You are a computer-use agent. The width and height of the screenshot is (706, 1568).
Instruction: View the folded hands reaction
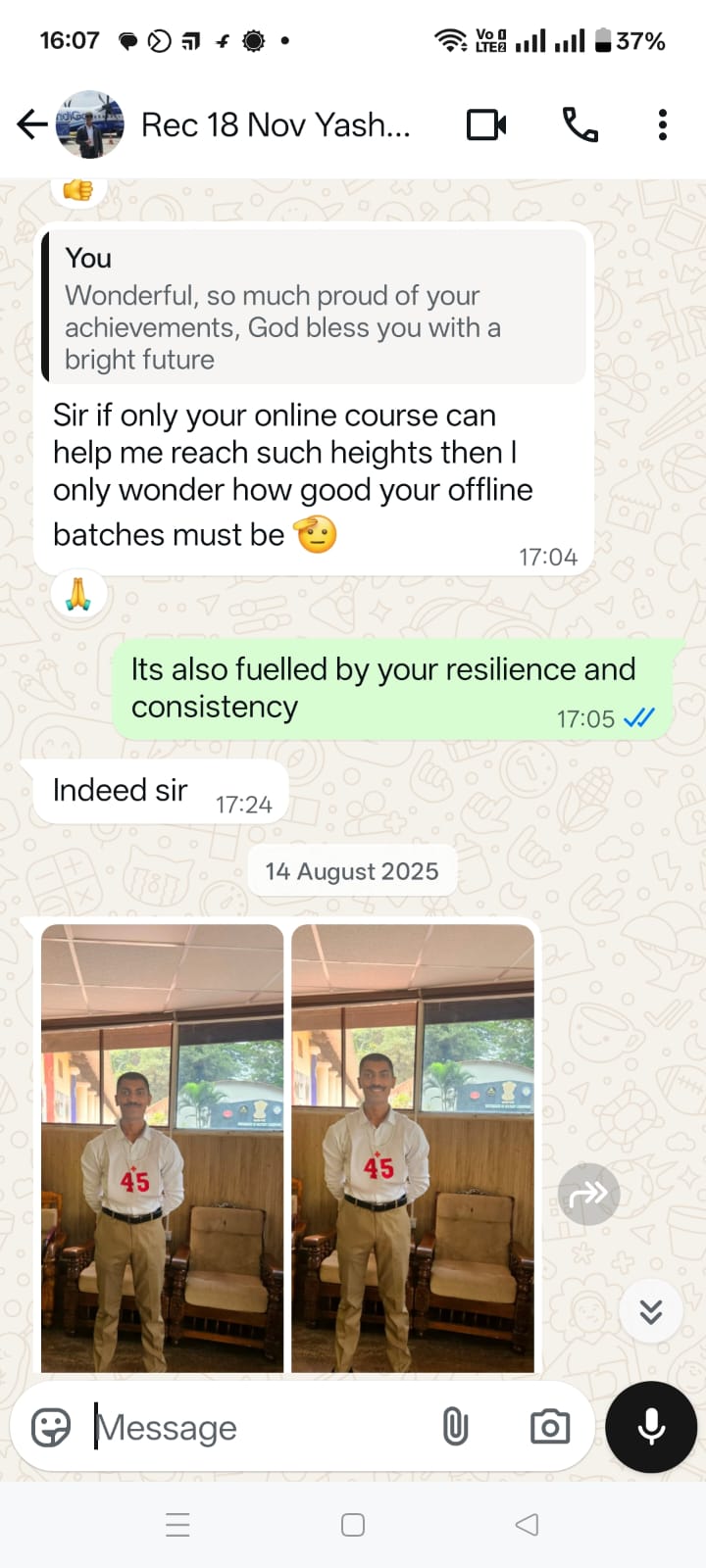78,594
